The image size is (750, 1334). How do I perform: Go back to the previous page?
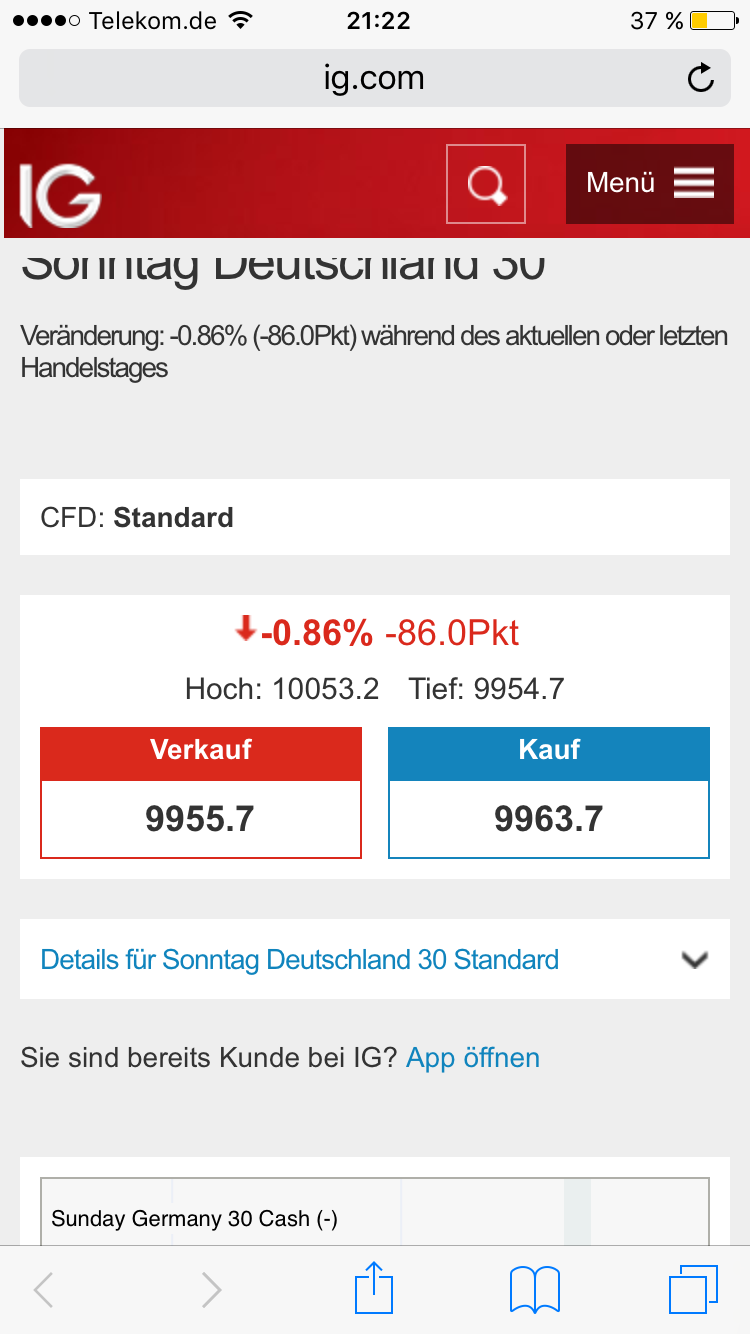(44, 1290)
